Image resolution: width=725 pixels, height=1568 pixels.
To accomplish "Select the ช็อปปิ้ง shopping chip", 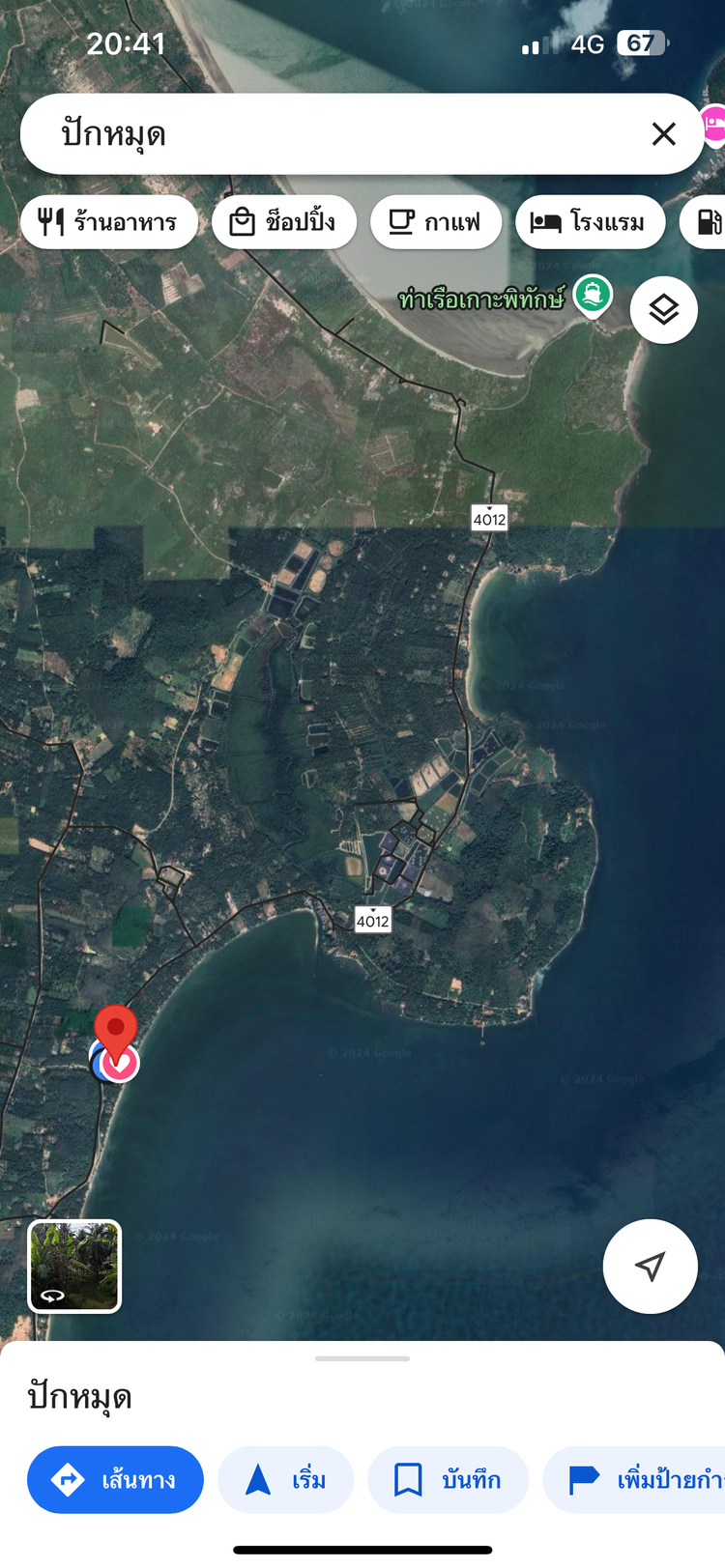I will [x=284, y=222].
